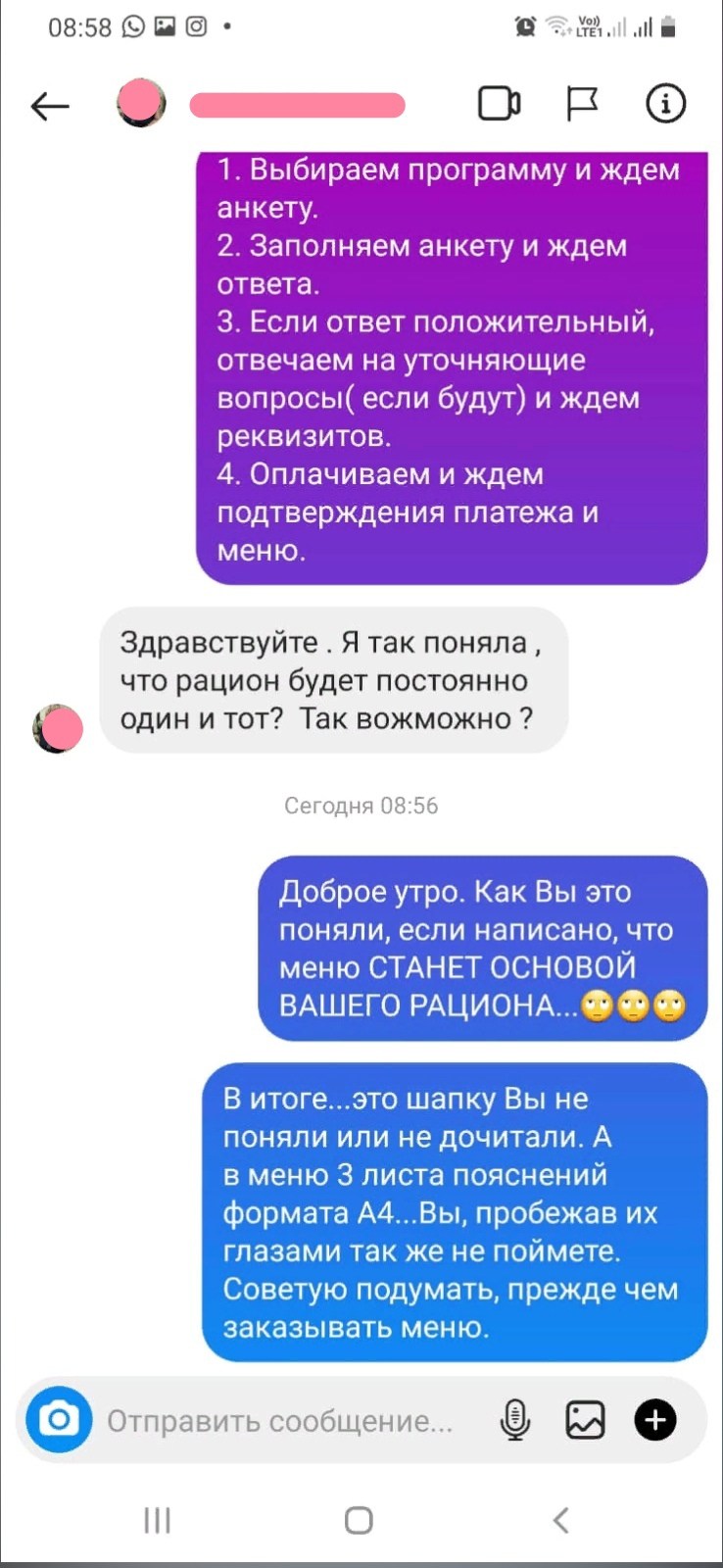723x1568 pixels.
Task: Open the plus menu for more attachments
Action: click(655, 1419)
